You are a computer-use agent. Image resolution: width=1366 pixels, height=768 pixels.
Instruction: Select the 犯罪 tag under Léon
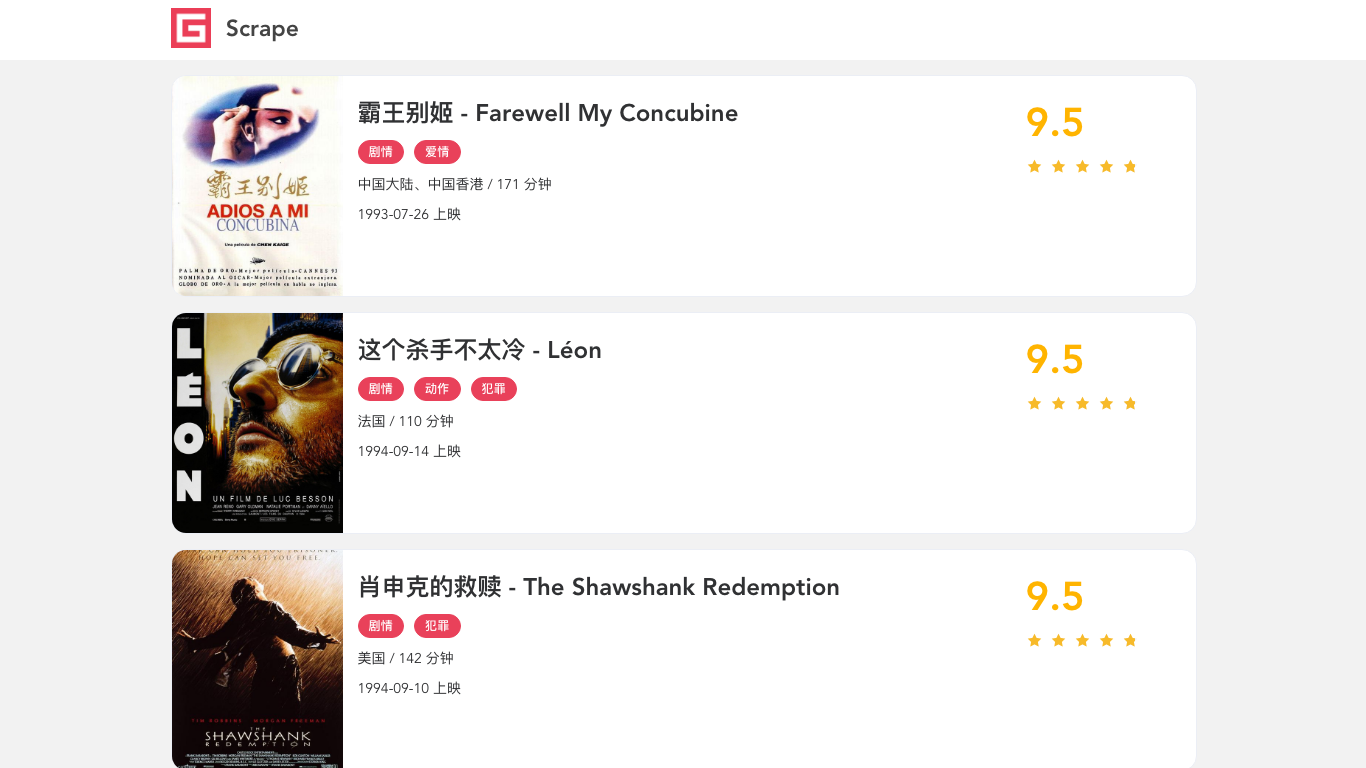tap(494, 389)
